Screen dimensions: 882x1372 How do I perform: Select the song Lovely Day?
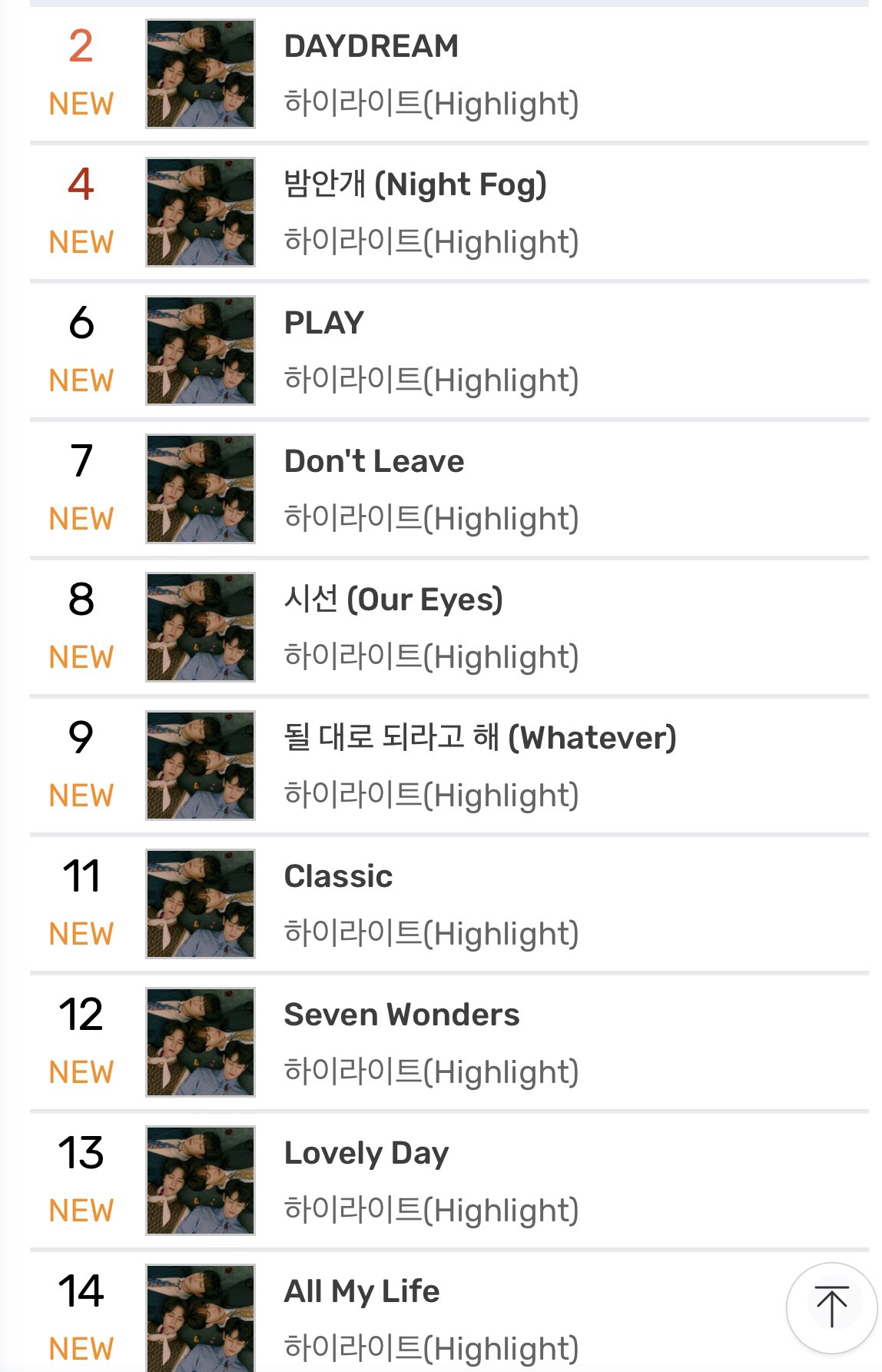pyautogui.click(x=366, y=1154)
